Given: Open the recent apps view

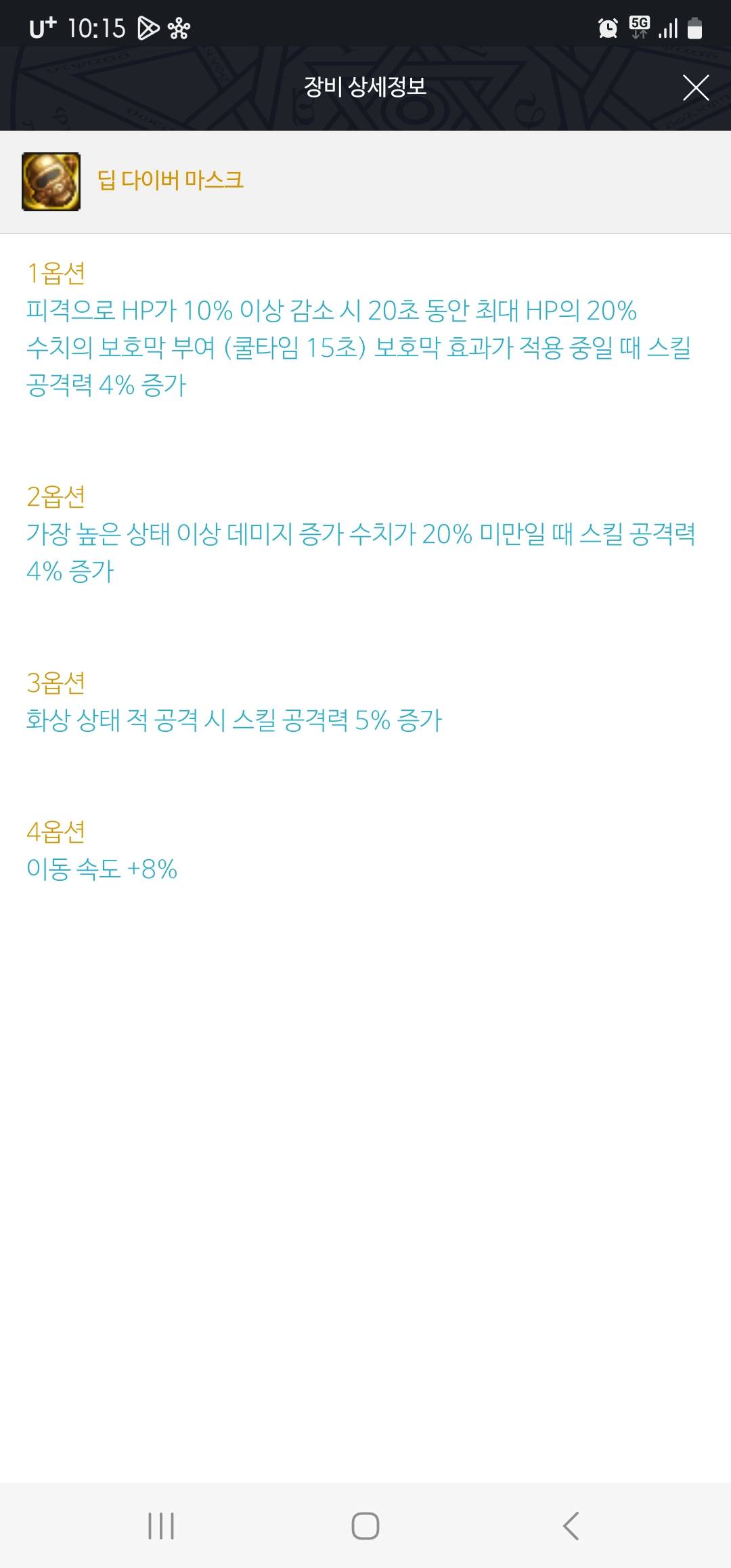Looking at the screenshot, I should point(161,1525).
